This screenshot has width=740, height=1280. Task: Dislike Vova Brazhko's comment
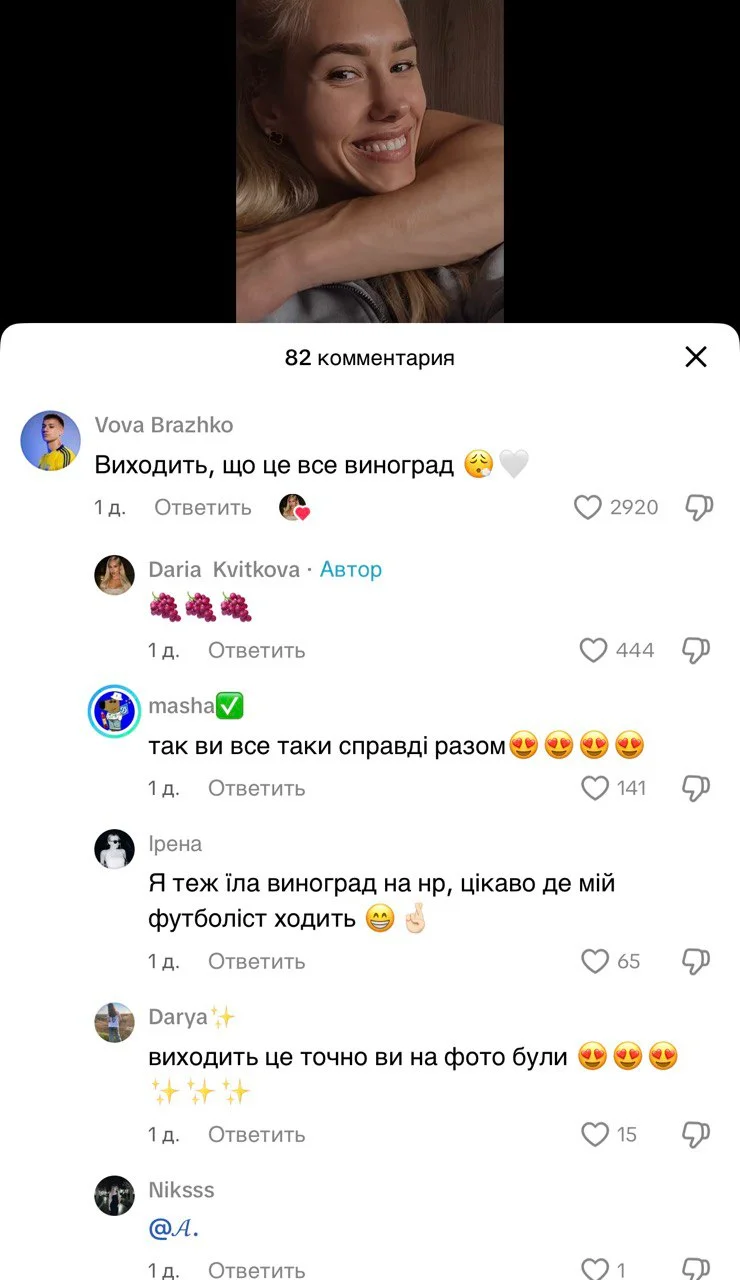698,507
